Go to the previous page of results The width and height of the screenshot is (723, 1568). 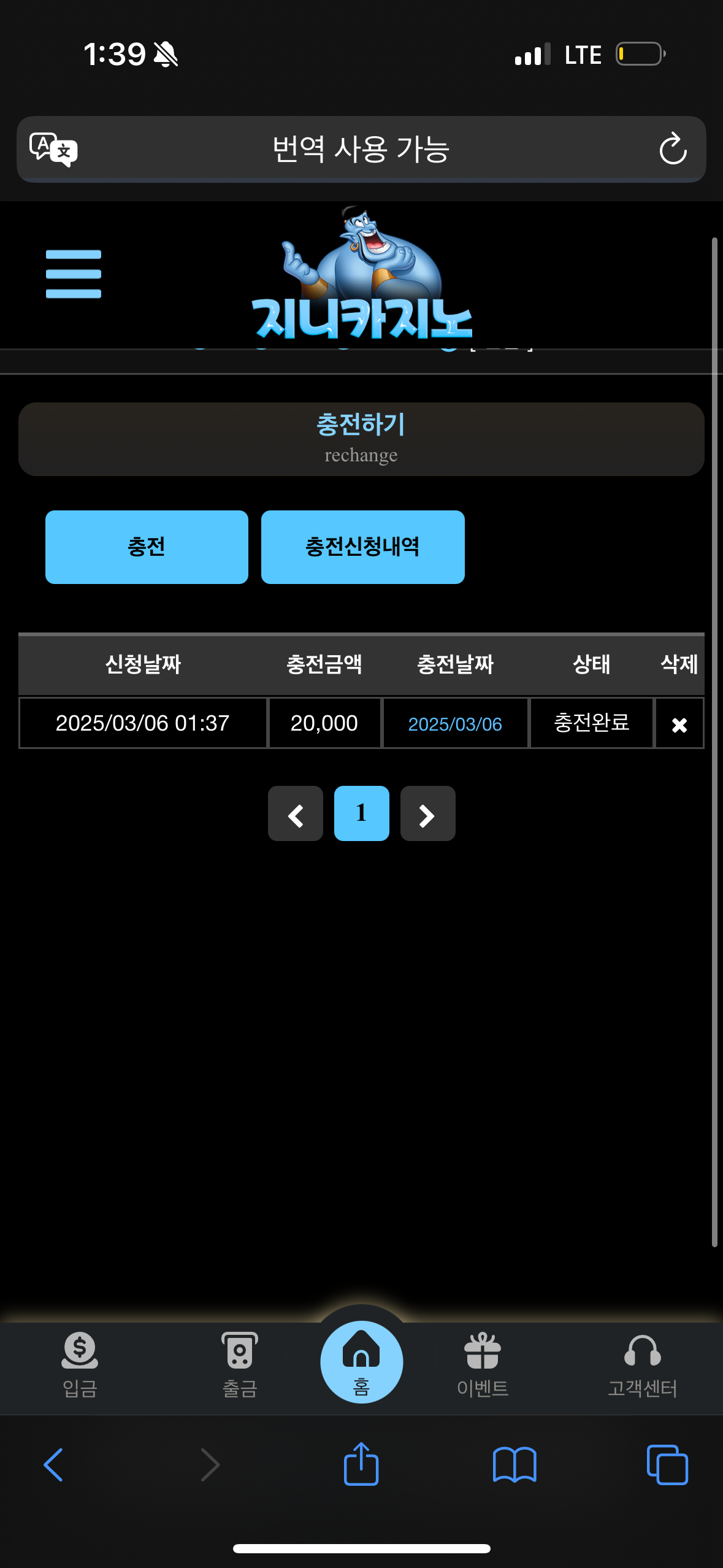(x=296, y=814)
